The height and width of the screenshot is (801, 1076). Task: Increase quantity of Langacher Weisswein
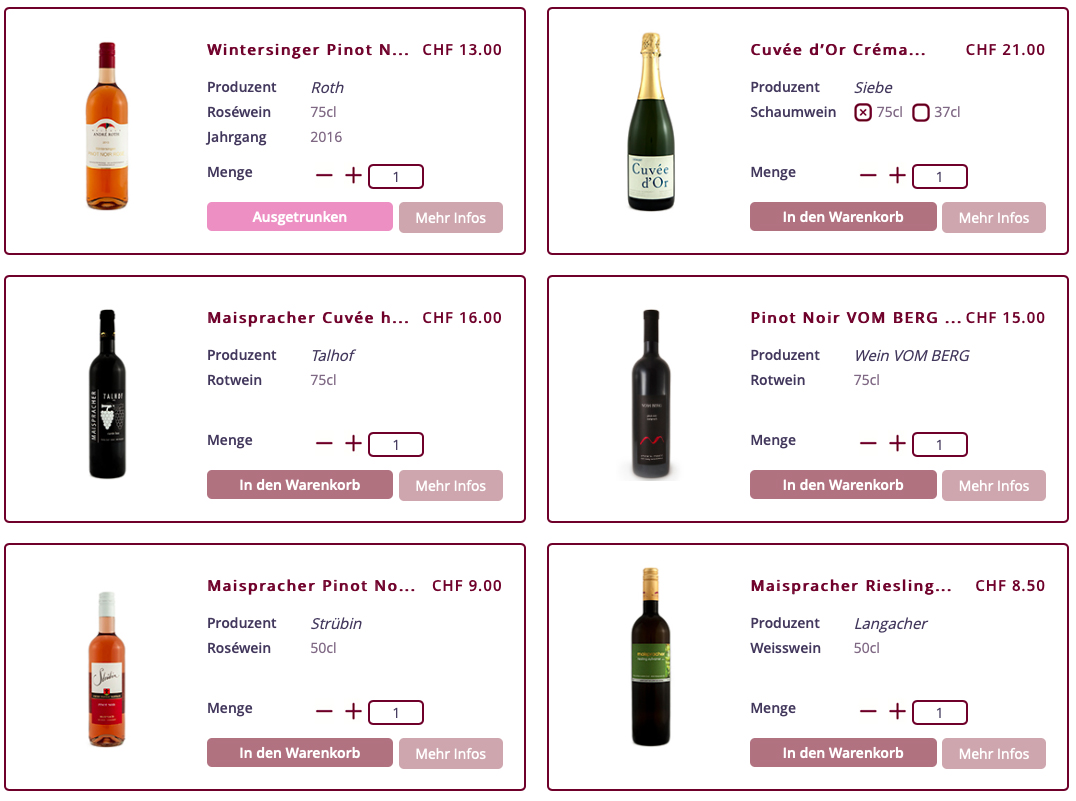point(897,712)
